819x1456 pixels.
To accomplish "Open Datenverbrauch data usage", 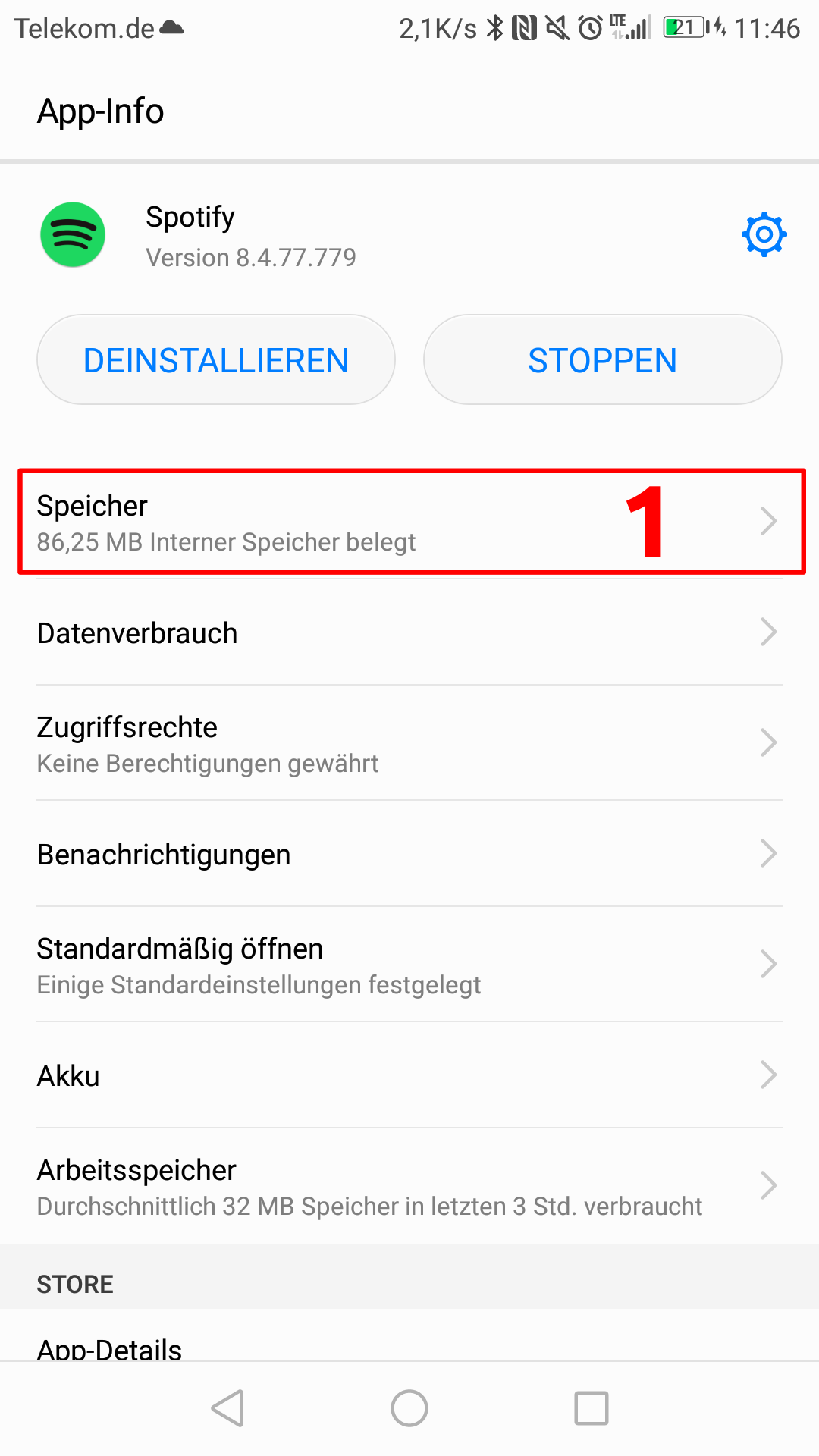I will [409, 633].
